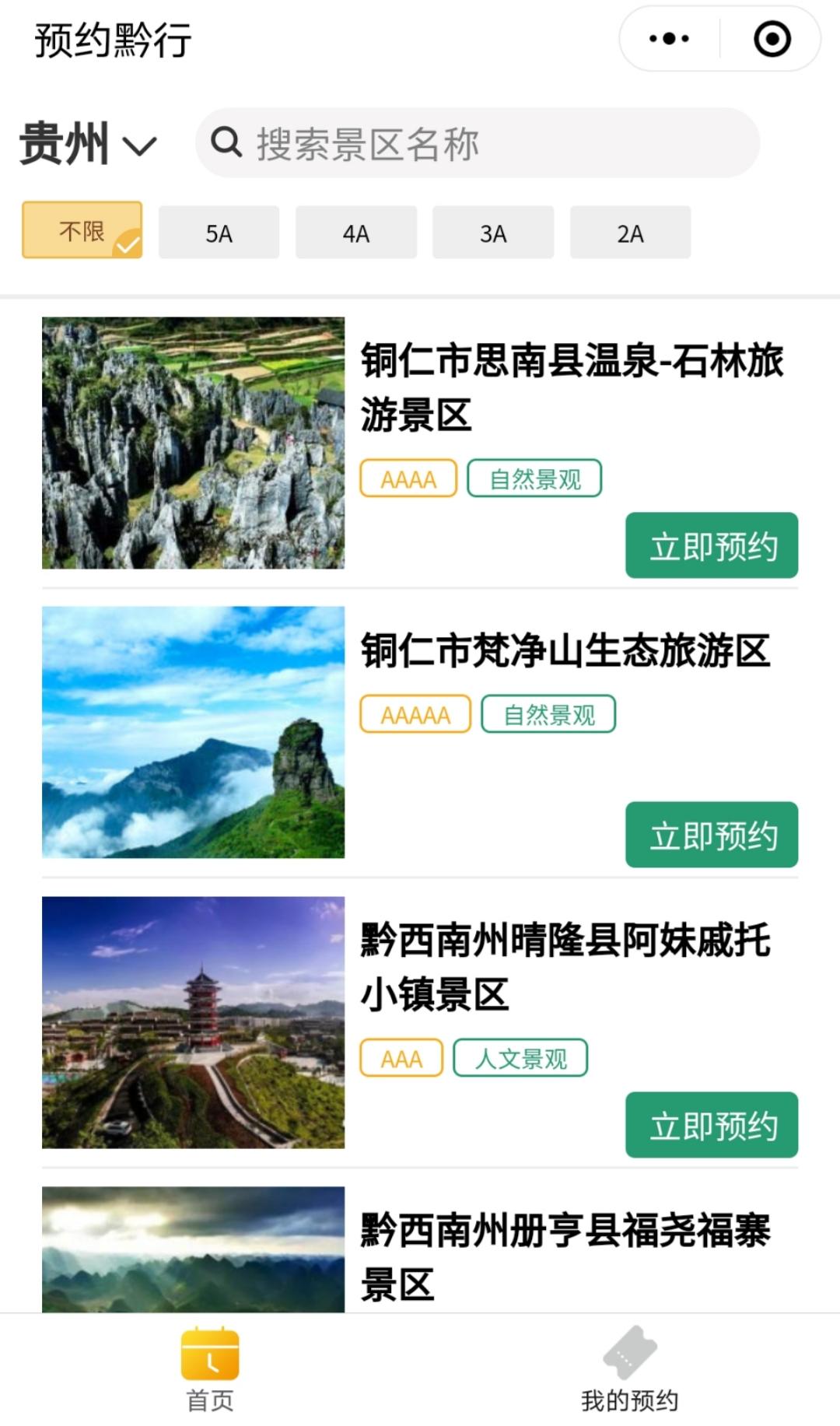Switch to the 首页 tab

click(x=210, y=1377)
